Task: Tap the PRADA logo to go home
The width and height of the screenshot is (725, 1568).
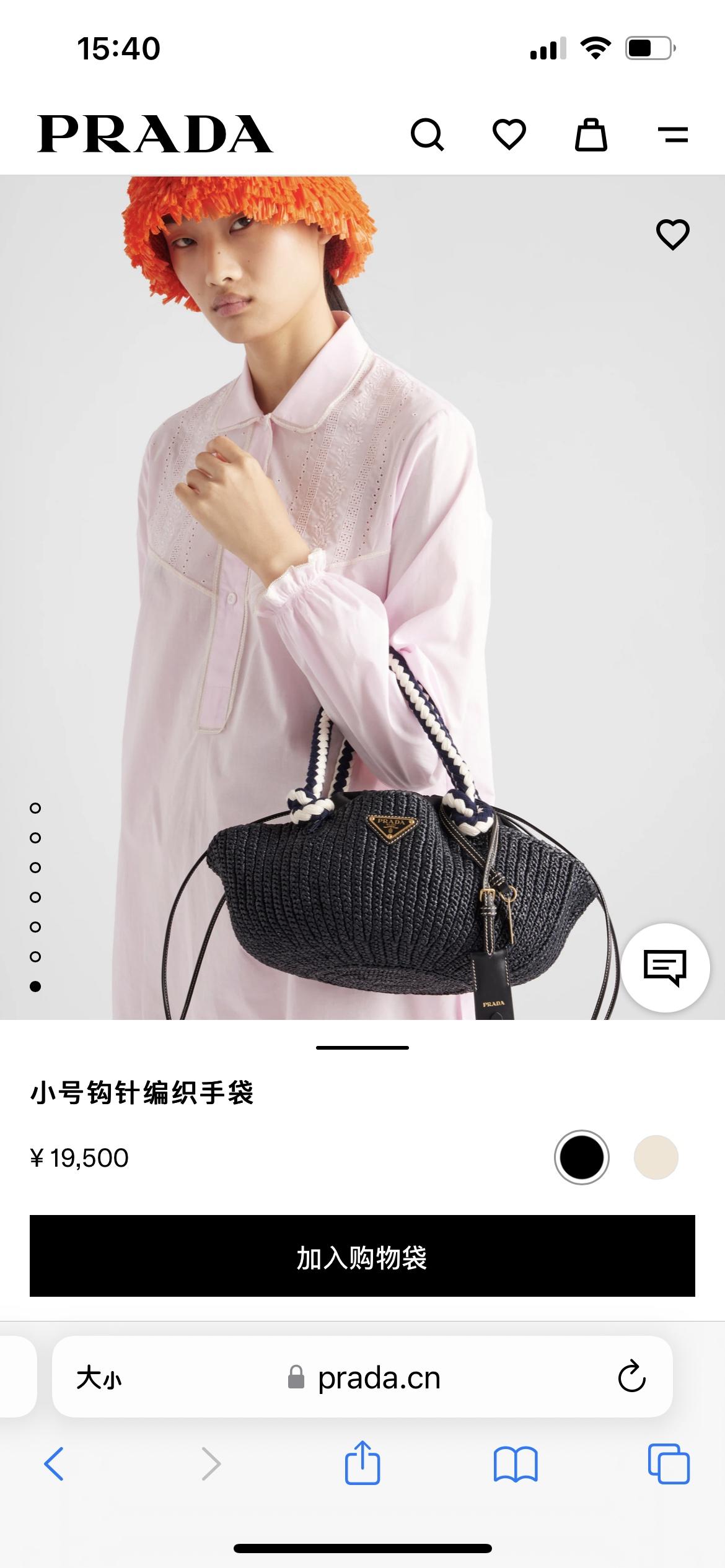Action: 155,134
